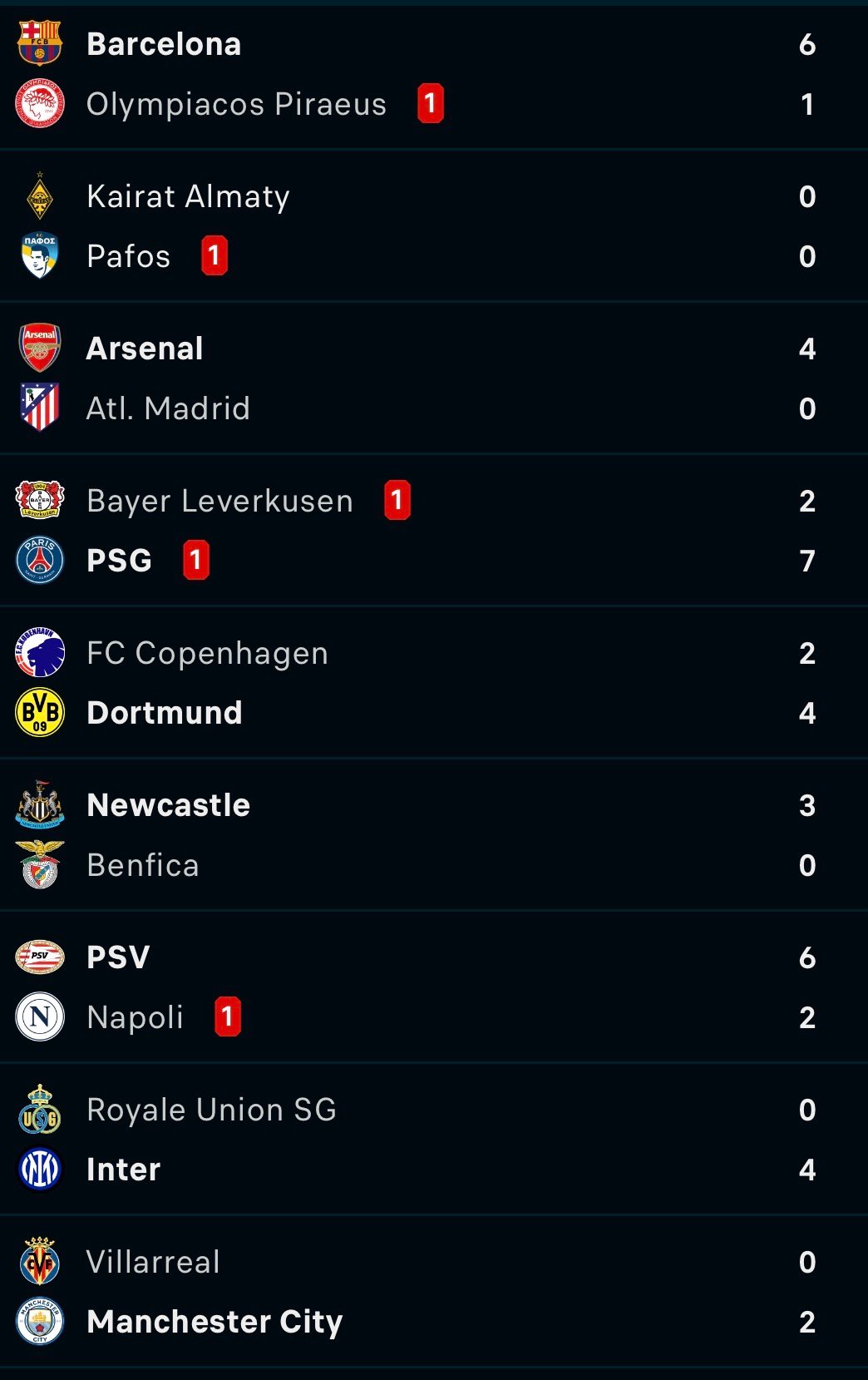
Task: Open FC Copenhagen vs Dortmund match details
Action: (x=432, y=683)
